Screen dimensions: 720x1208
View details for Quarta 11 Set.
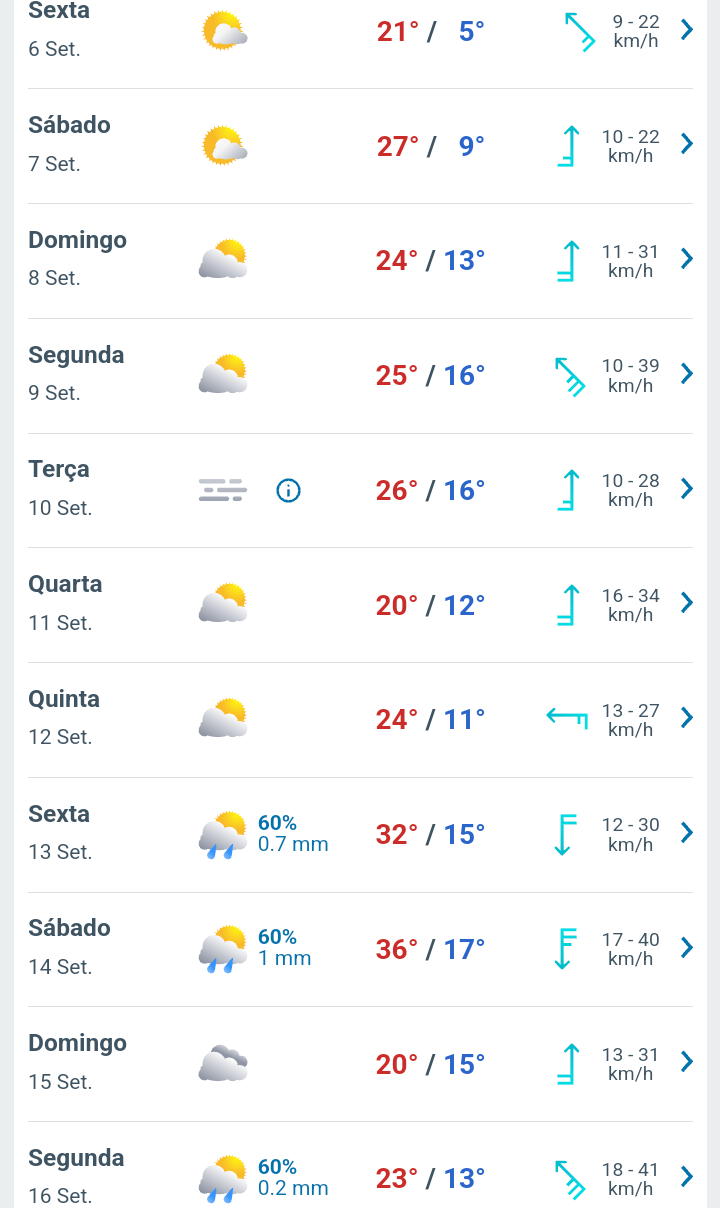[x=360, y=605]
